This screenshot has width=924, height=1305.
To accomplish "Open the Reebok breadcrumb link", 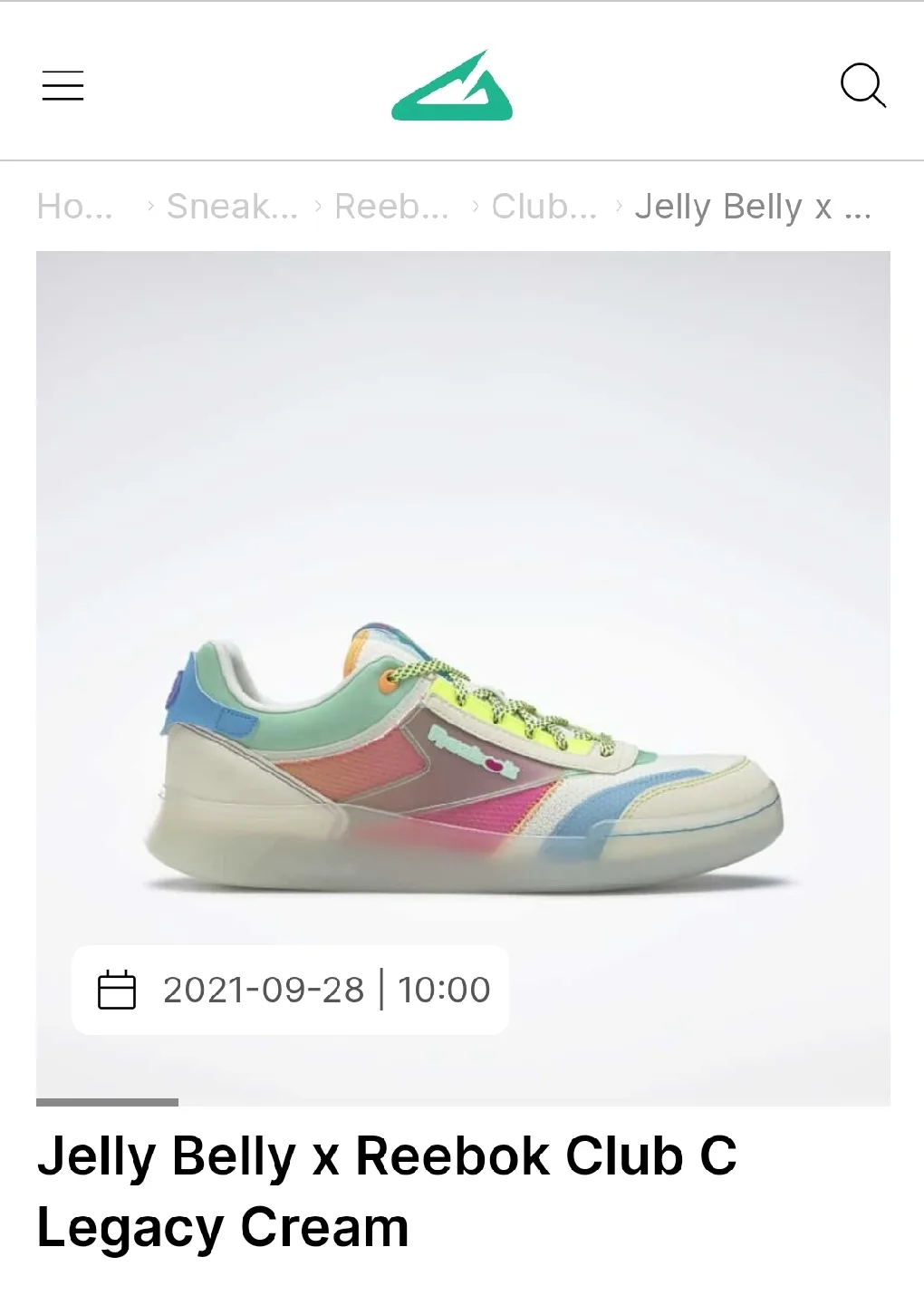I will pyautogui.click(x=391, y=207).
